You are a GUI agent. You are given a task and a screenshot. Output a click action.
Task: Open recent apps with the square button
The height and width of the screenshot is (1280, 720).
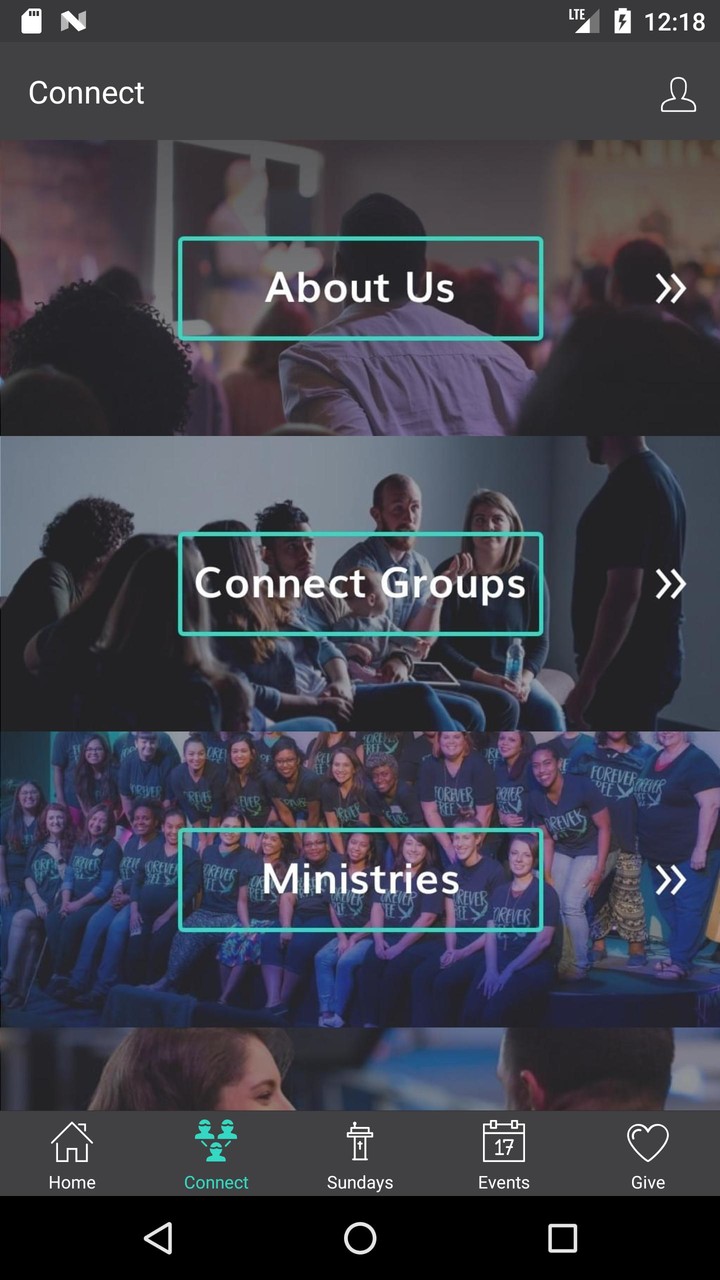click(x=562, y=1238)
